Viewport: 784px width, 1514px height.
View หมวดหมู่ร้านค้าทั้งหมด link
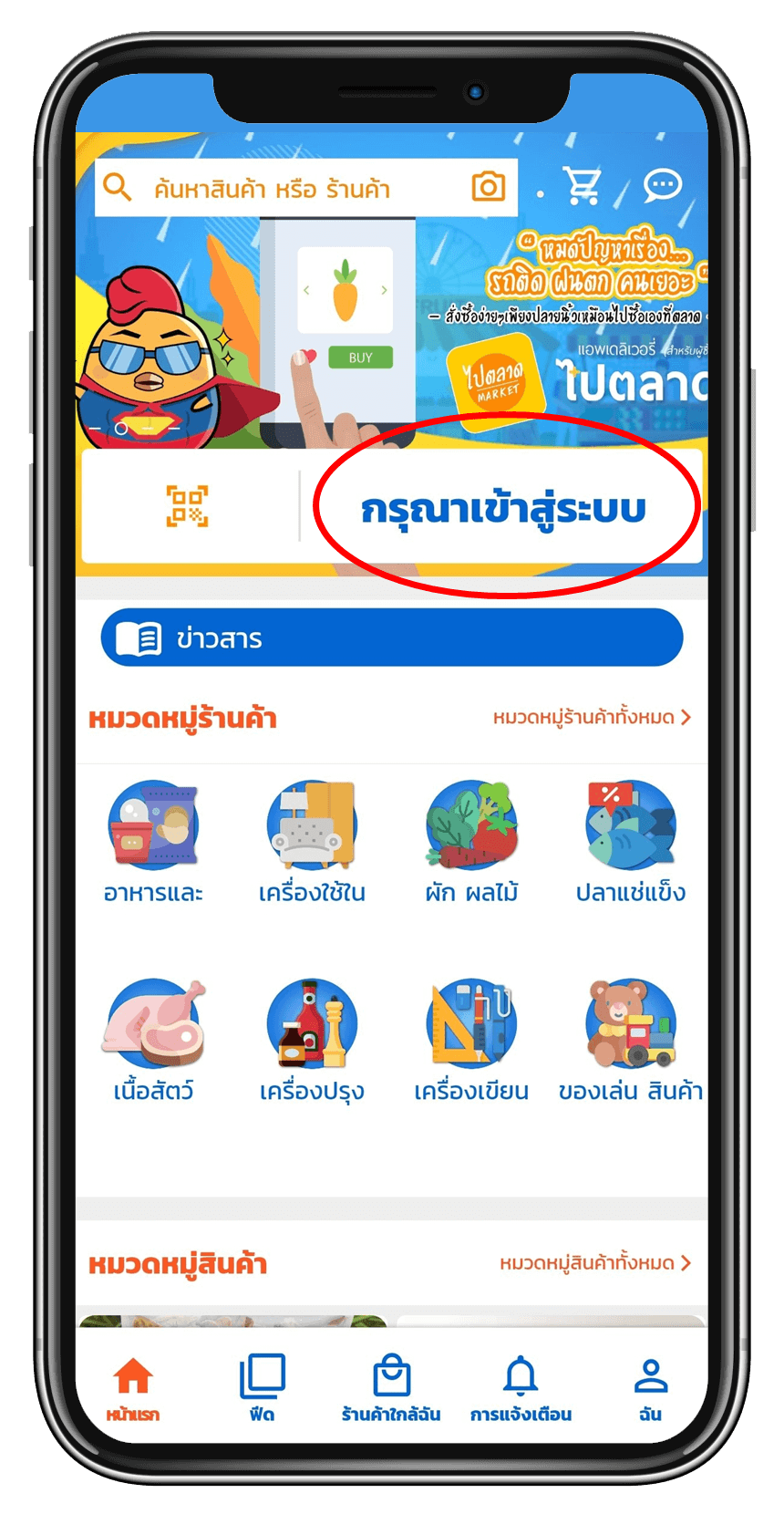(592, 718)
